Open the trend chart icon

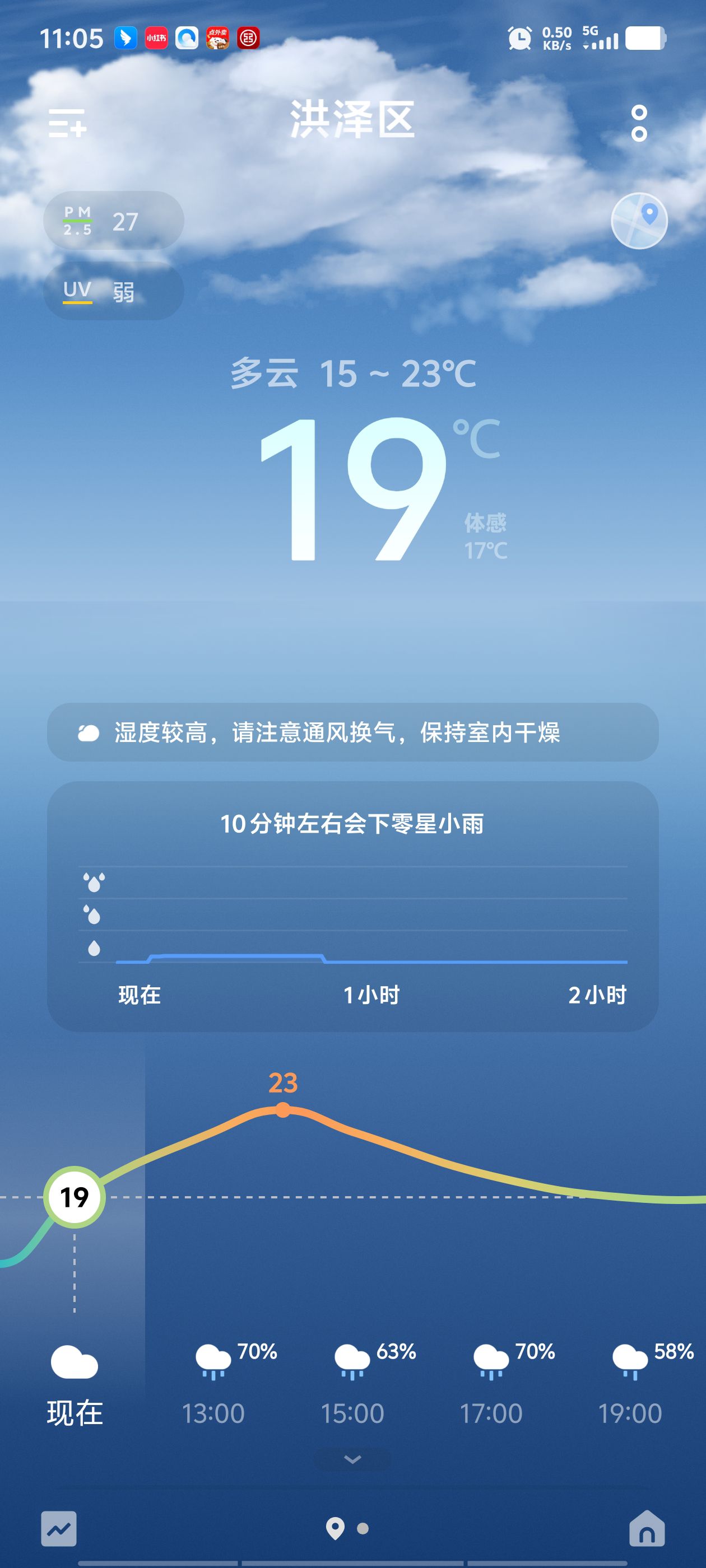[59, 1528]
